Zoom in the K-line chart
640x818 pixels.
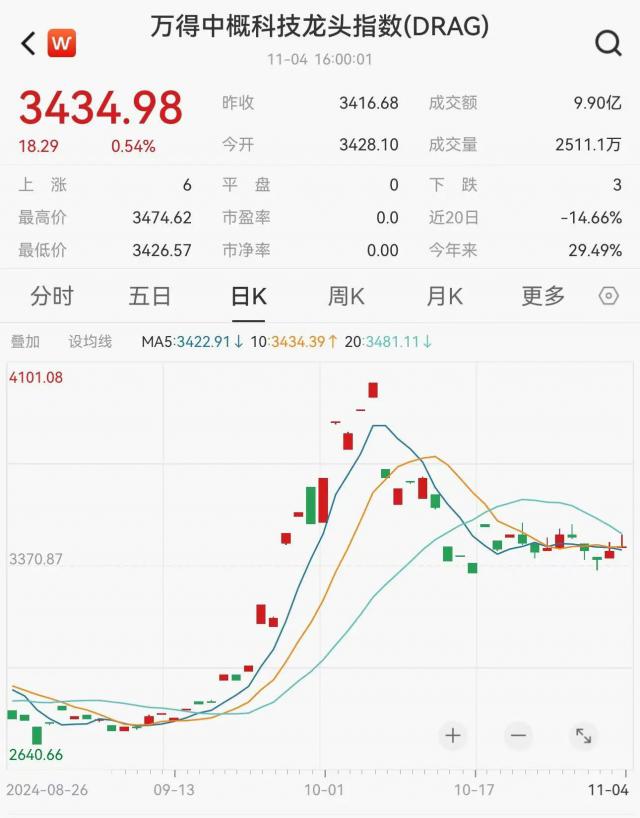click(x=453, y=736)
